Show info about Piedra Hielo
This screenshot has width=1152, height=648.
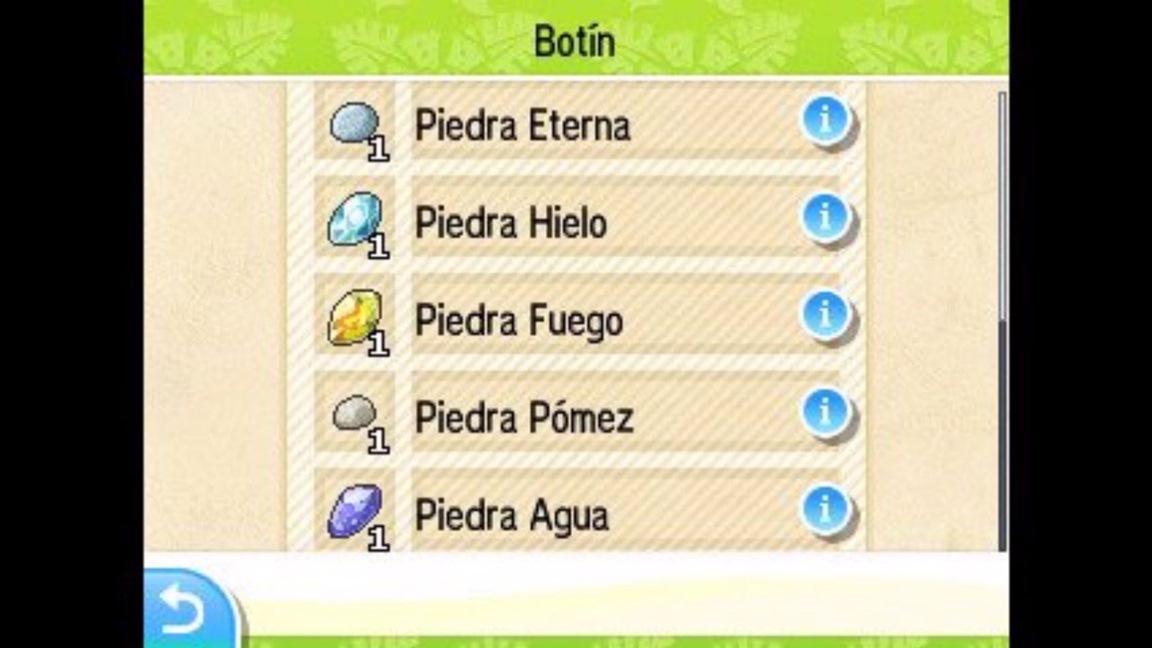coord(825,219)
